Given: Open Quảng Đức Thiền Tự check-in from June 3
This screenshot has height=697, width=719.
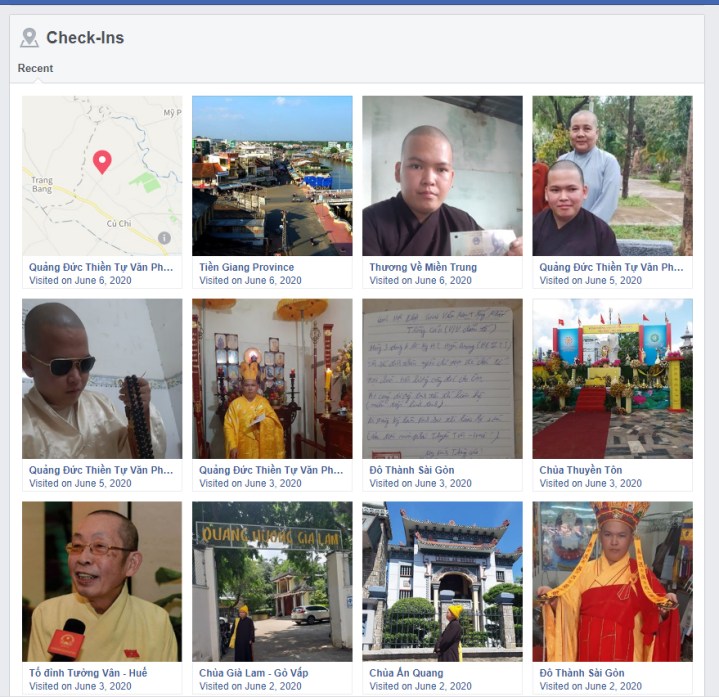Looking at the screenshot, I should point(272,378).
